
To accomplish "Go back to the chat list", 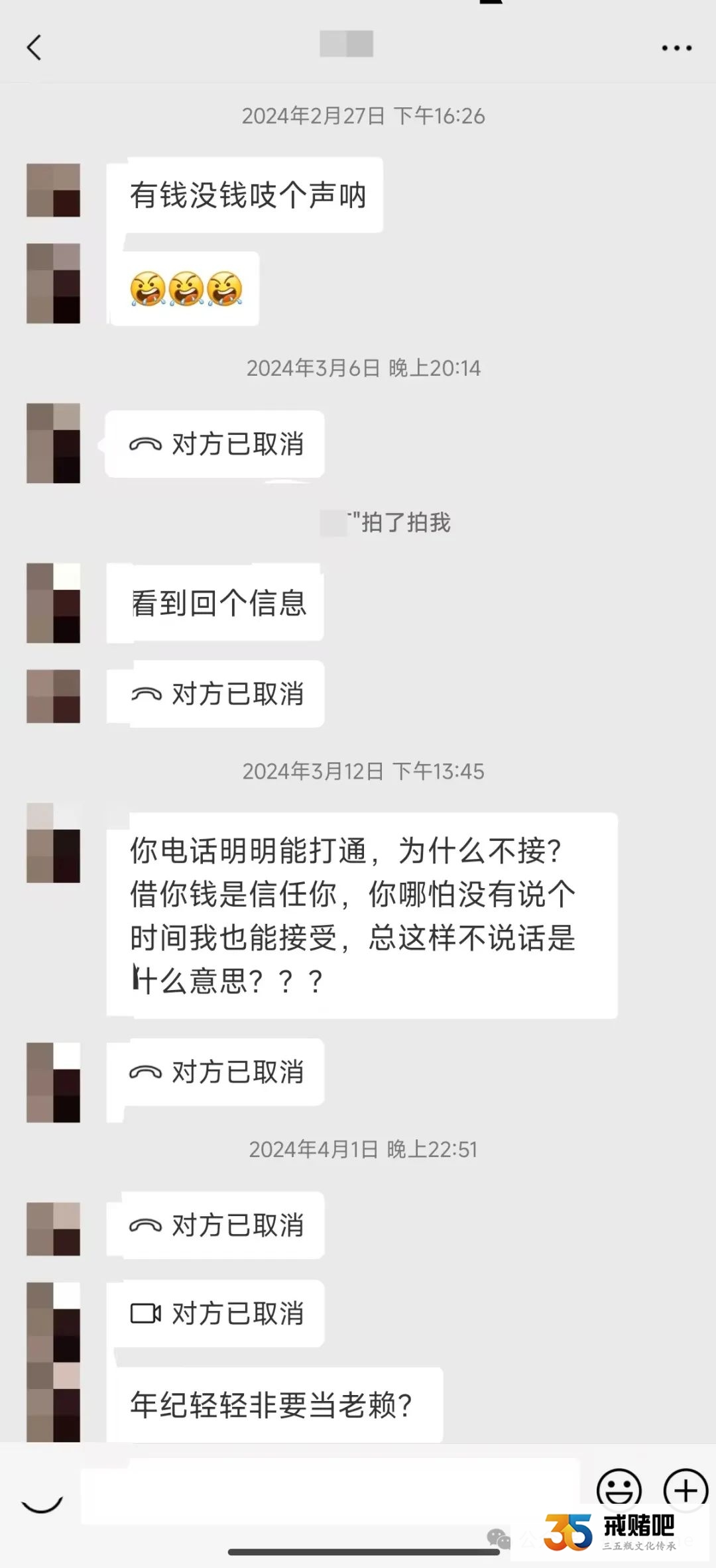I will (34, 48).
